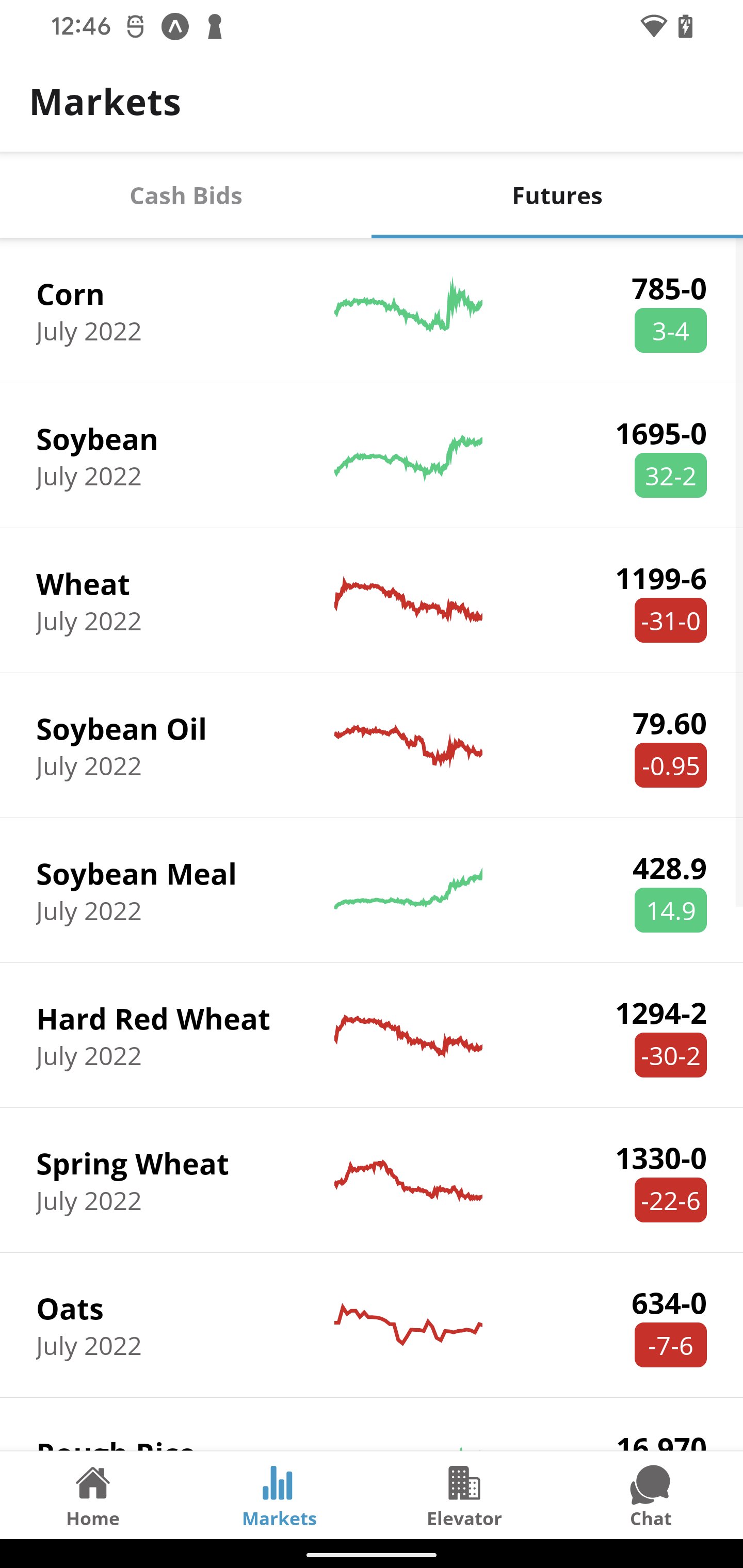Open Soybean Meal July 2022 futures
The image size is (743, 1568).
pos(370,891)
